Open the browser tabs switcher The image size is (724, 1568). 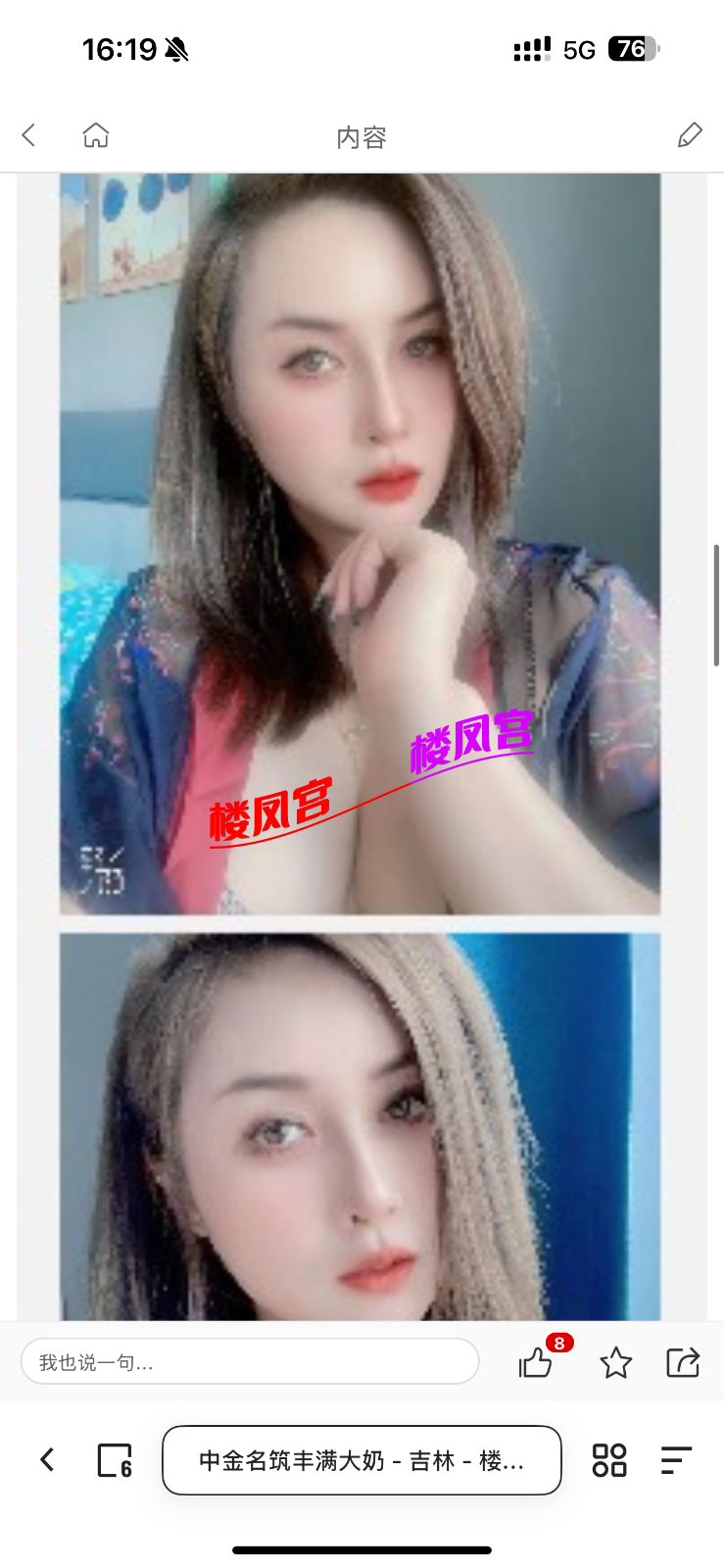tap(115, 1459)
